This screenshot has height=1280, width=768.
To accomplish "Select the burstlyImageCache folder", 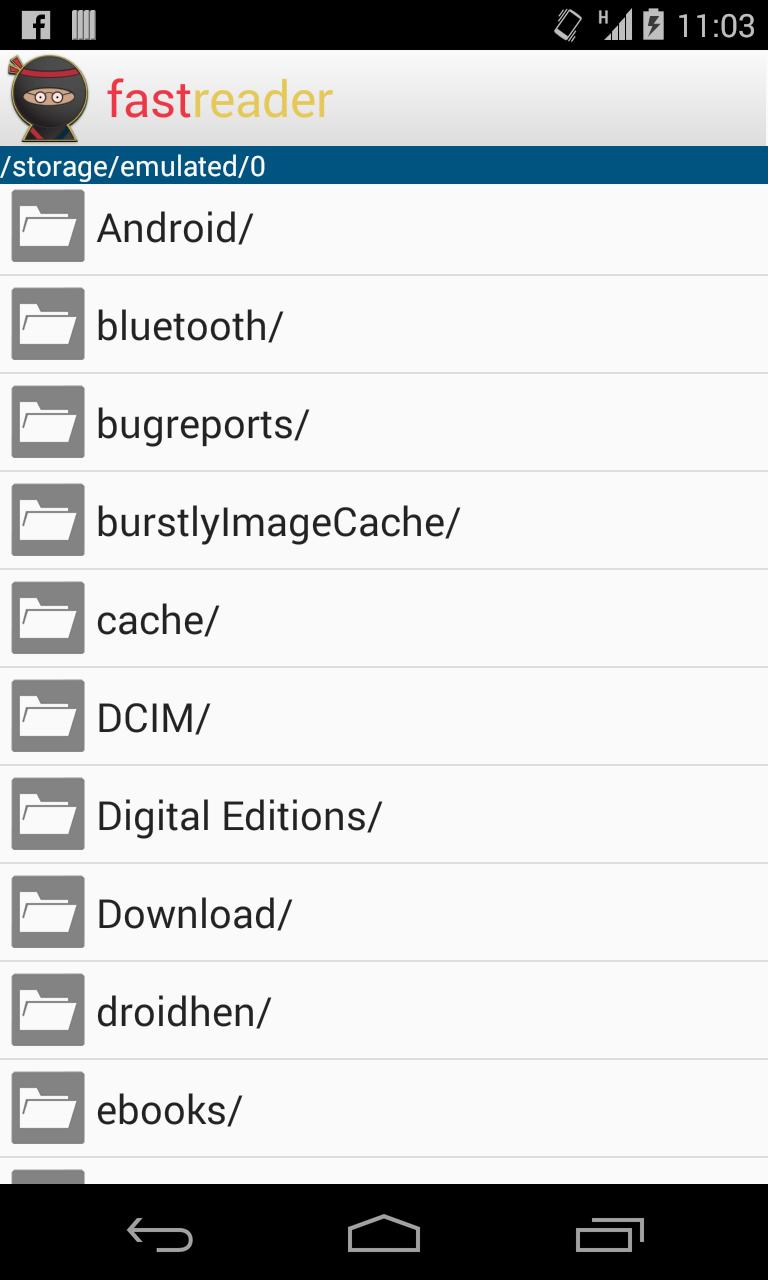I will coord(277,522).
